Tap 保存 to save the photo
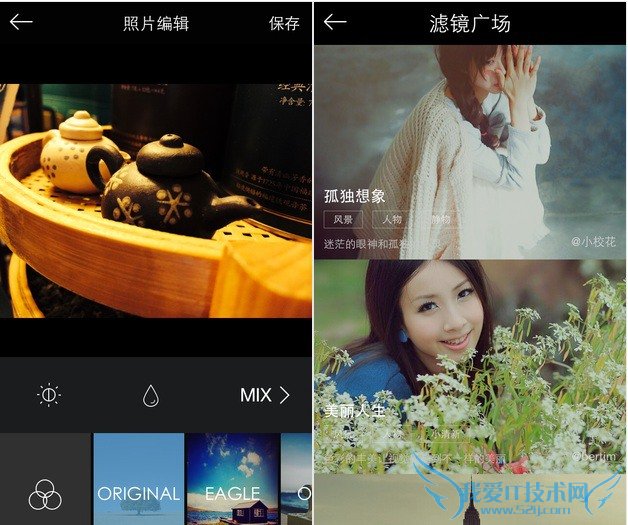Viewport: 628px width, 525px height. pos(284,23)
